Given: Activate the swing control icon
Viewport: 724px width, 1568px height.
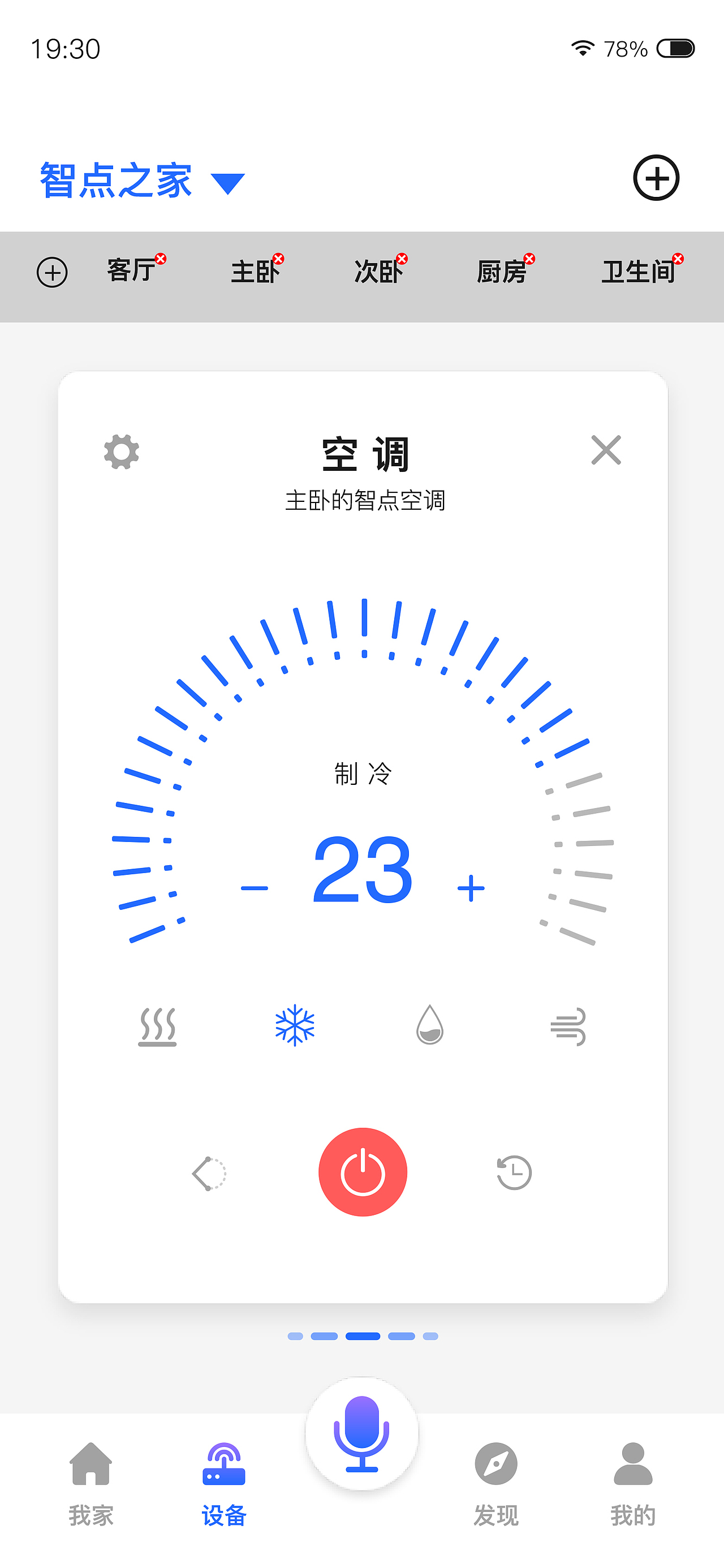Looking at the screenshot, I should [210, 1172].
